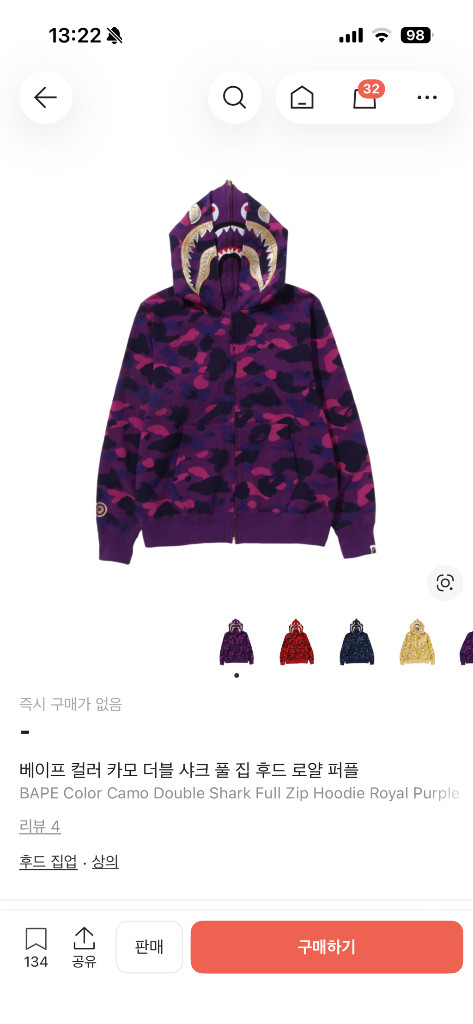Open the bag with 32 items
473x1024 pixels.
point(365,97)
